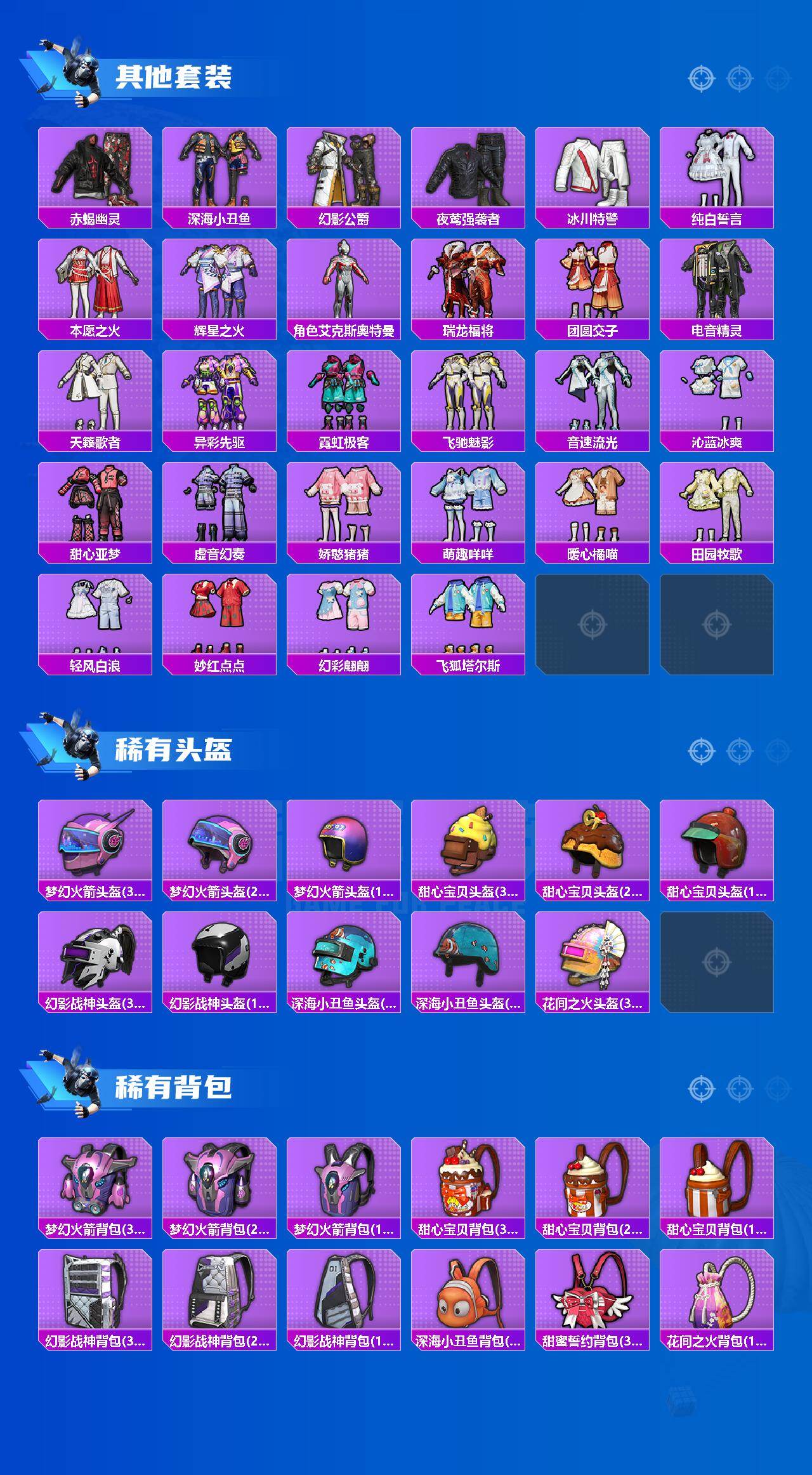Click the 飞狐塔尔斯 outfit label

point(468,665)
